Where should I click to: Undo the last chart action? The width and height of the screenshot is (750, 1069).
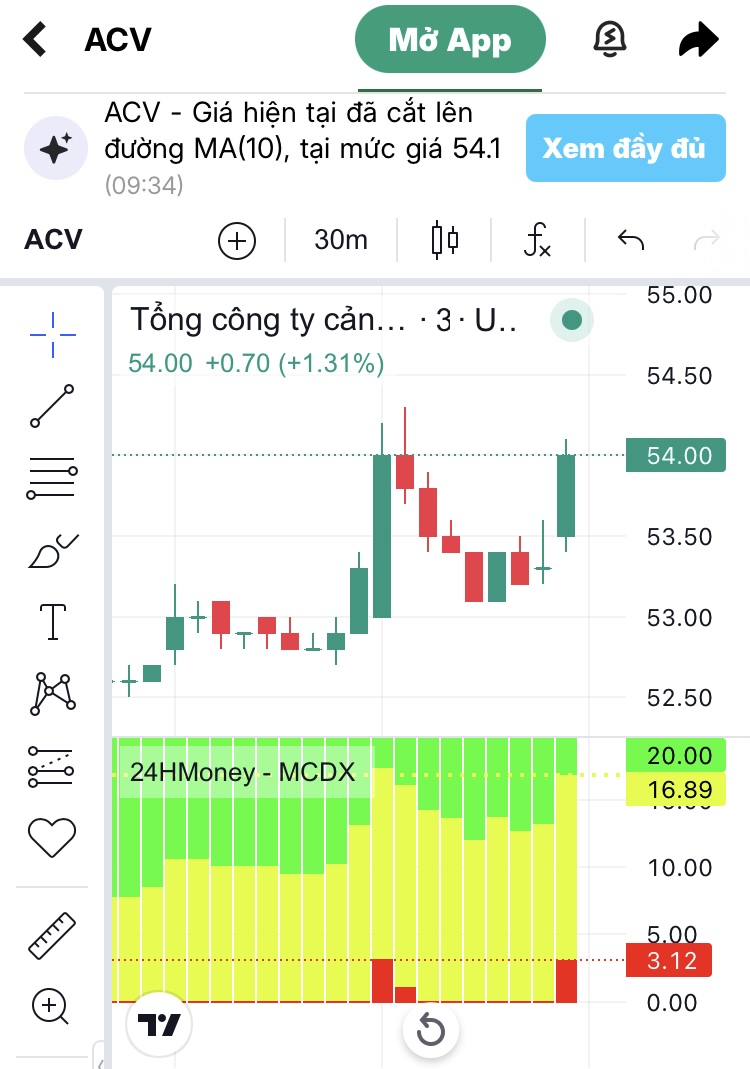[x=631, y=241]
